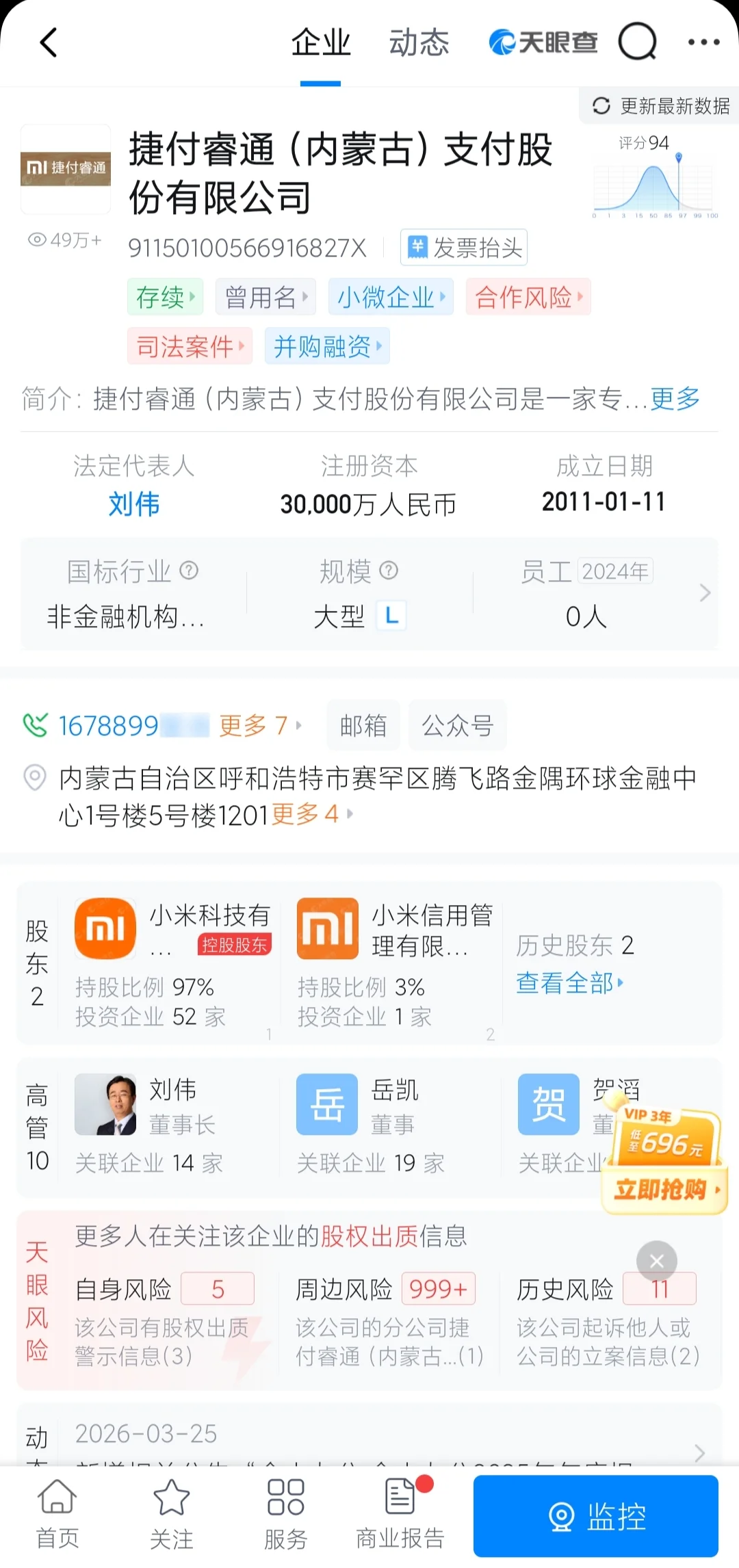Dismiss the VIP promo with X

[x=657, y=1261]
